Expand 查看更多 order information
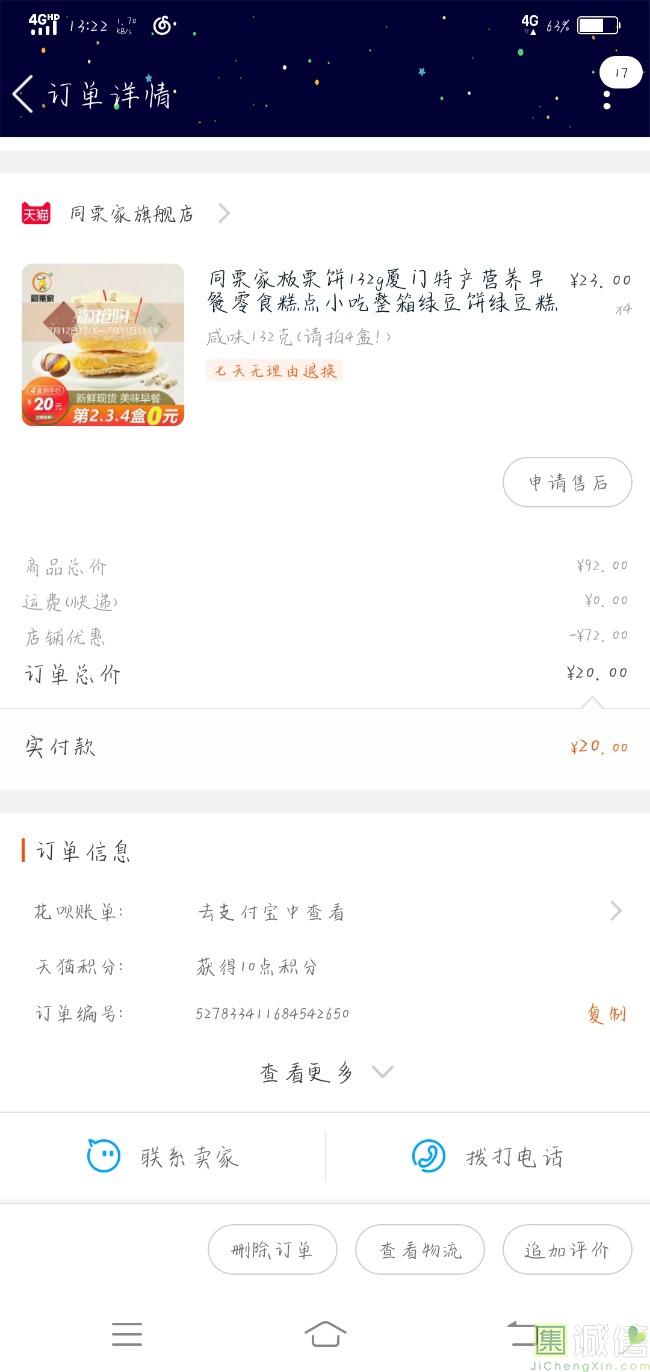This screenshot has height=1372, width=650. click(x=326, y=1073)
